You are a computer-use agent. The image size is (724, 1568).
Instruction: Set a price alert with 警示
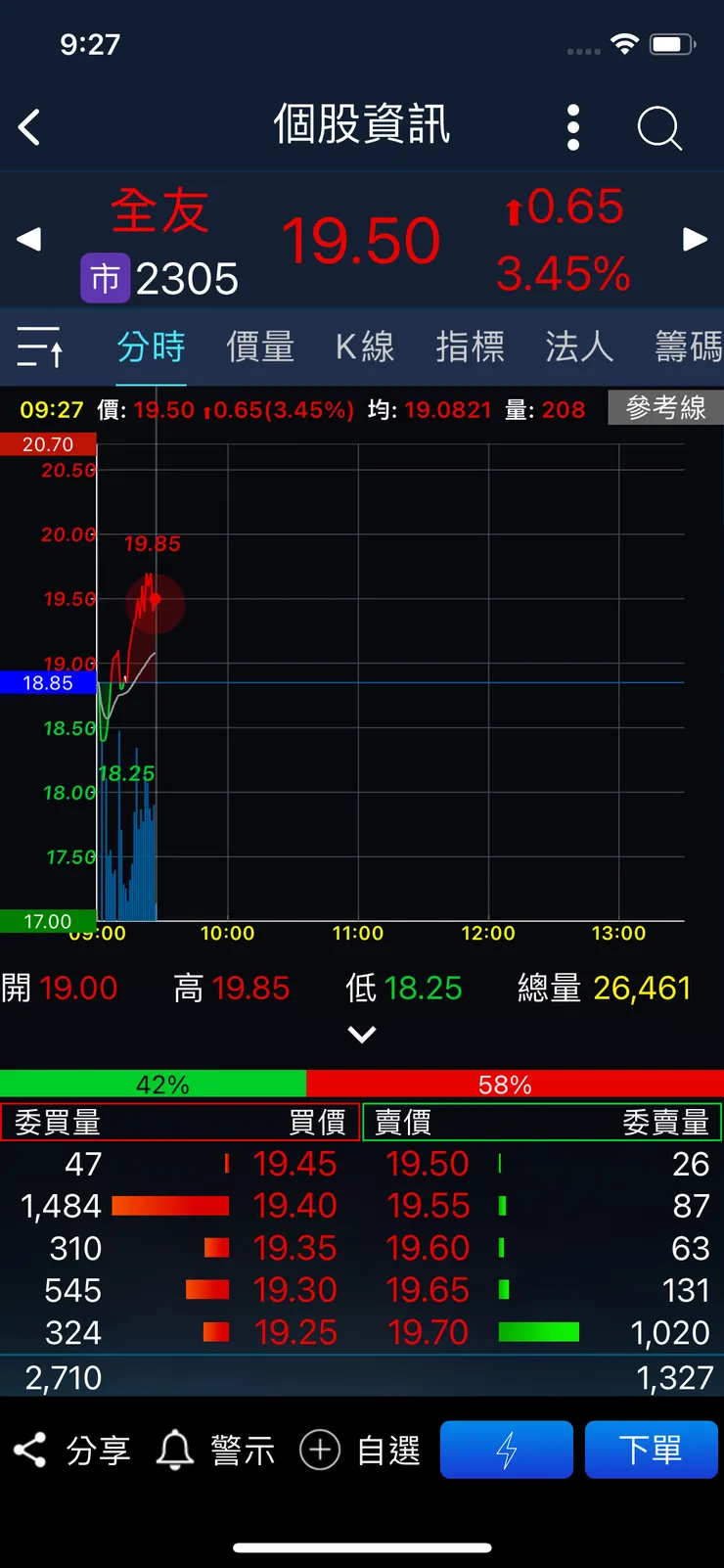coord(216,1450)
